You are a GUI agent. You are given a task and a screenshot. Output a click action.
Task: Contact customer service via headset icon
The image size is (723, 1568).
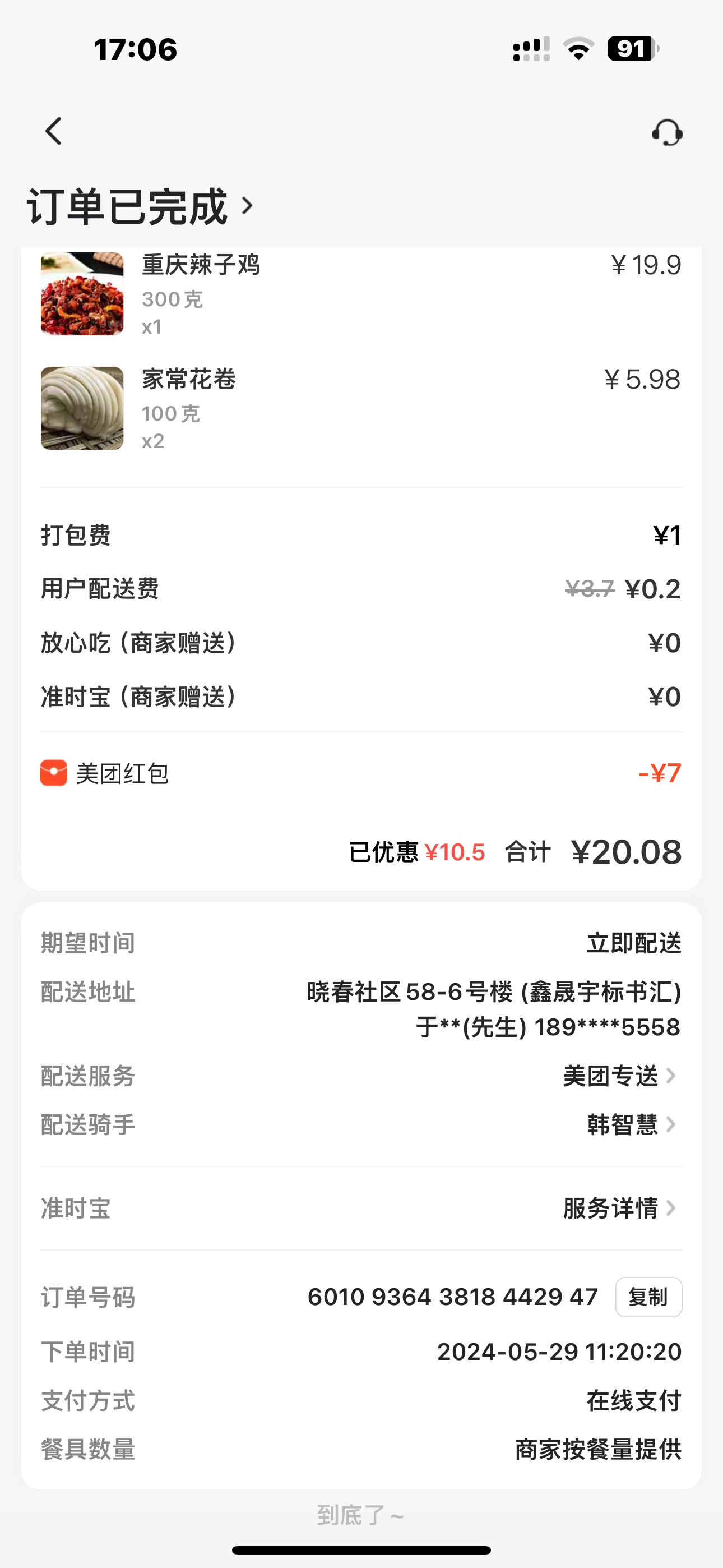coord(667,132)
